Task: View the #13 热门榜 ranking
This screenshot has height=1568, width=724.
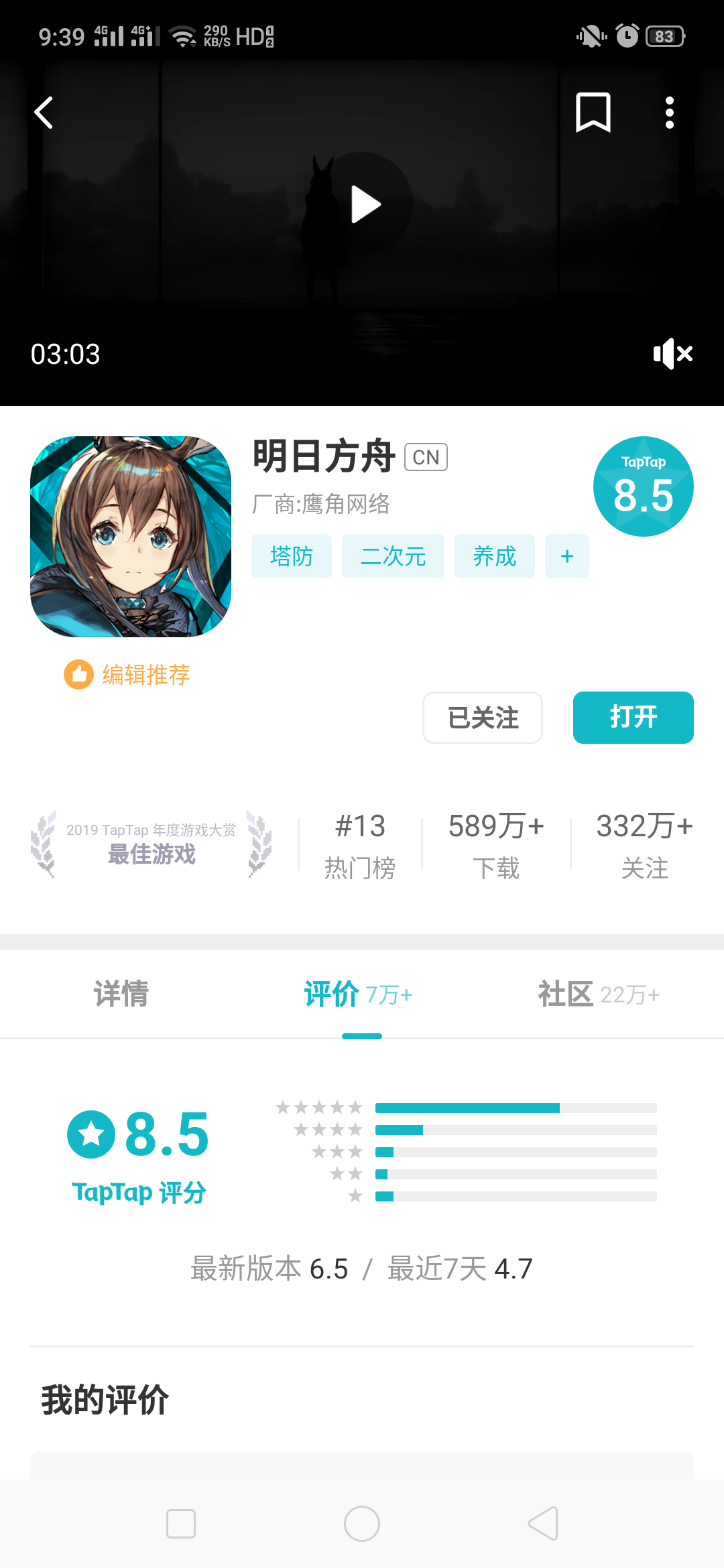Action: point(360,846)
